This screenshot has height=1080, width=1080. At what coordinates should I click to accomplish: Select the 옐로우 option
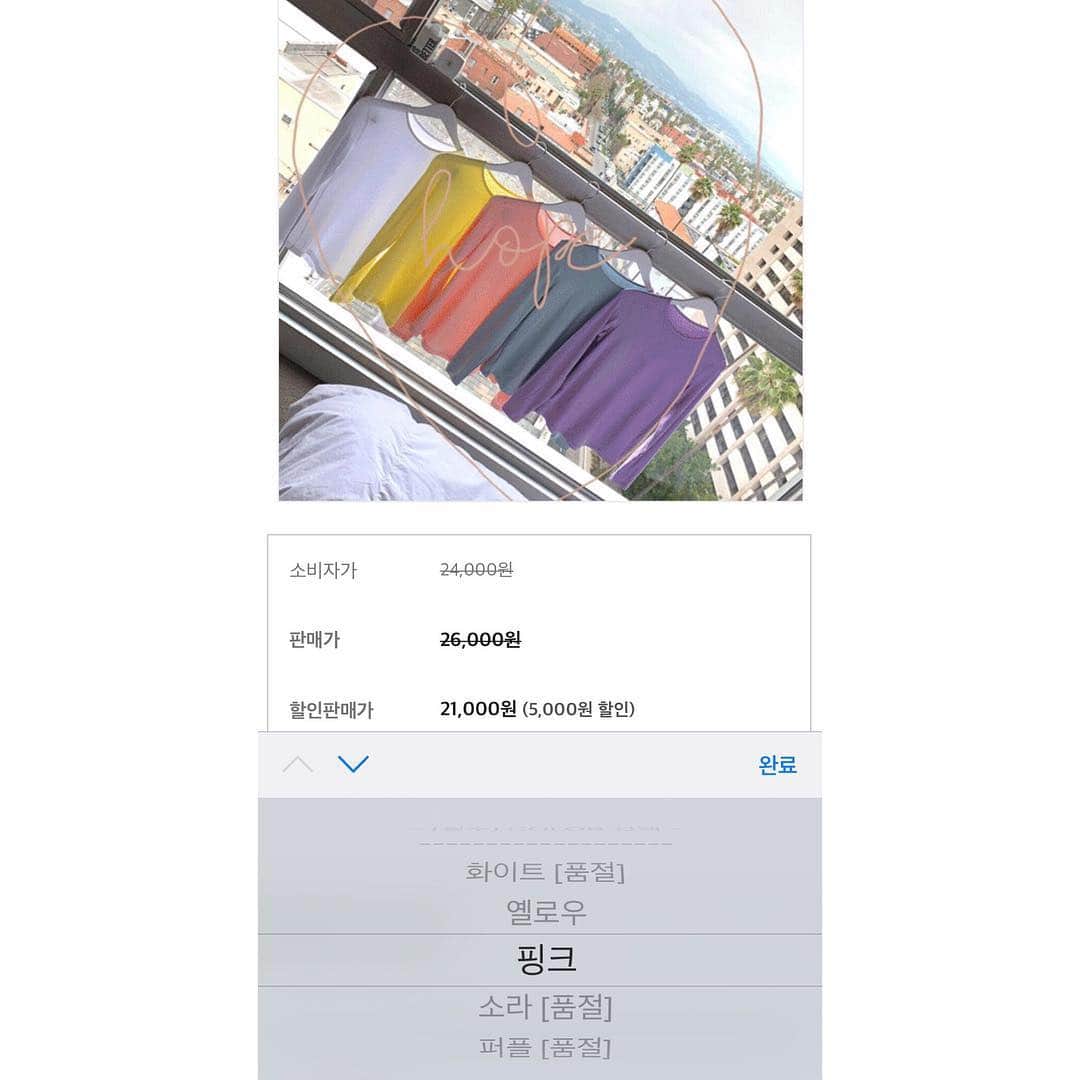[x=546, y=912]
